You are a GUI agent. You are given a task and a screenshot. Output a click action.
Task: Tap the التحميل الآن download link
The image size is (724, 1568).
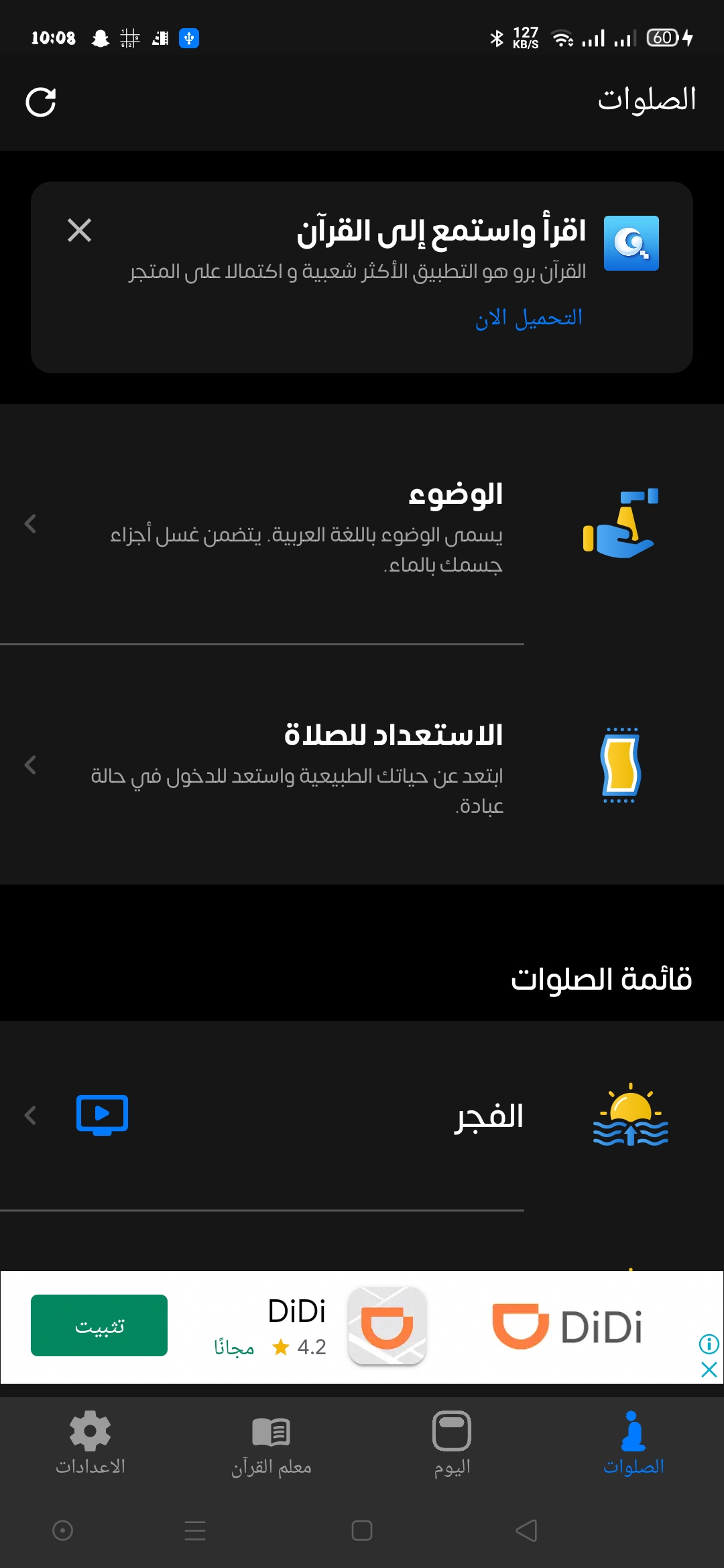pos(528,318)
